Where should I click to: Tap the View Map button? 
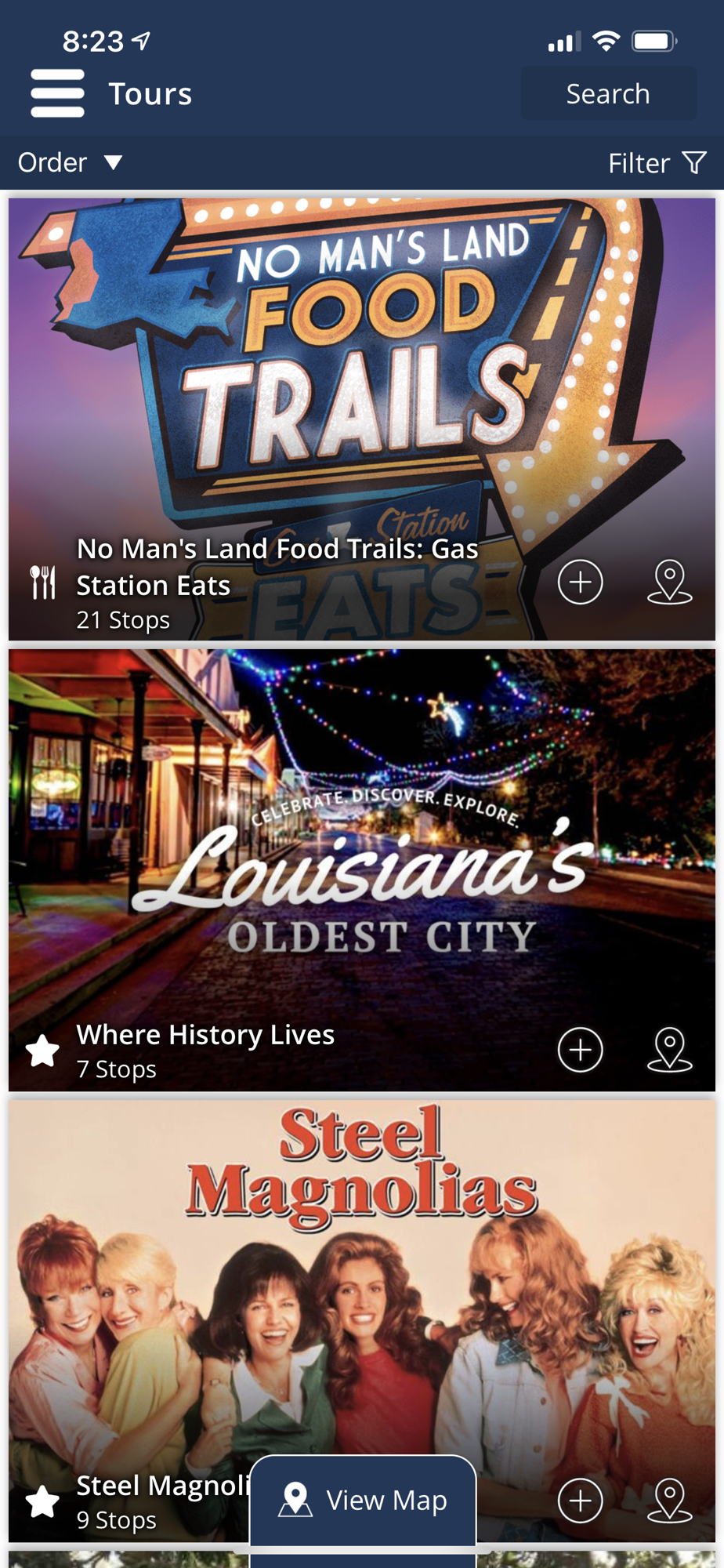coord(363,1501)
